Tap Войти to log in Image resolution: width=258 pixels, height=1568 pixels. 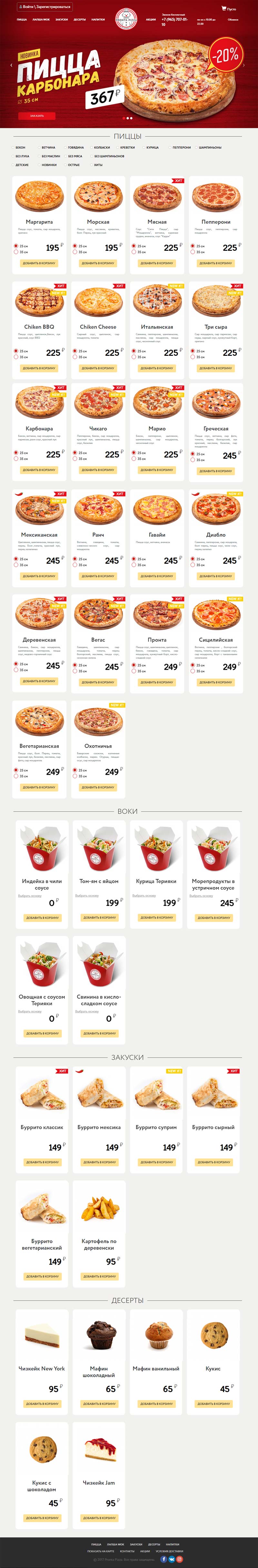[28, 7]
